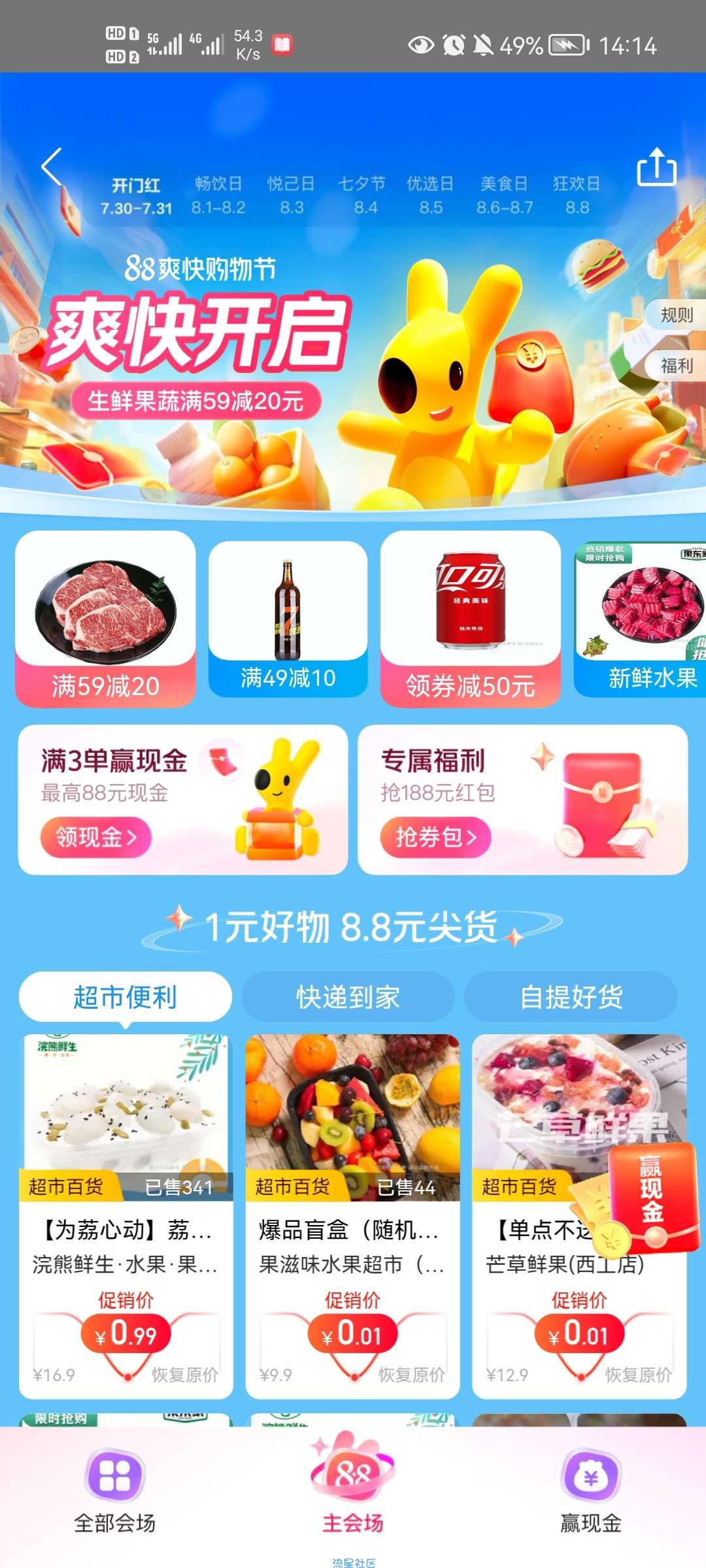The width and height of the screenshot is (706, 1568).
Task: Open the 满59减20 steak deal card
Action: tap(105, 618)
